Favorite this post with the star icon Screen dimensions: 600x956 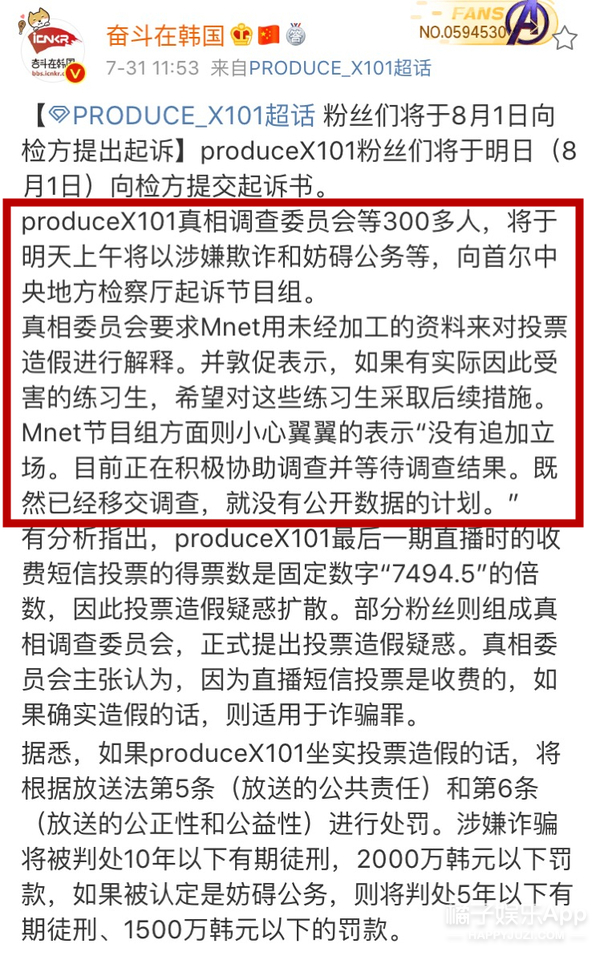click(565, 39)
